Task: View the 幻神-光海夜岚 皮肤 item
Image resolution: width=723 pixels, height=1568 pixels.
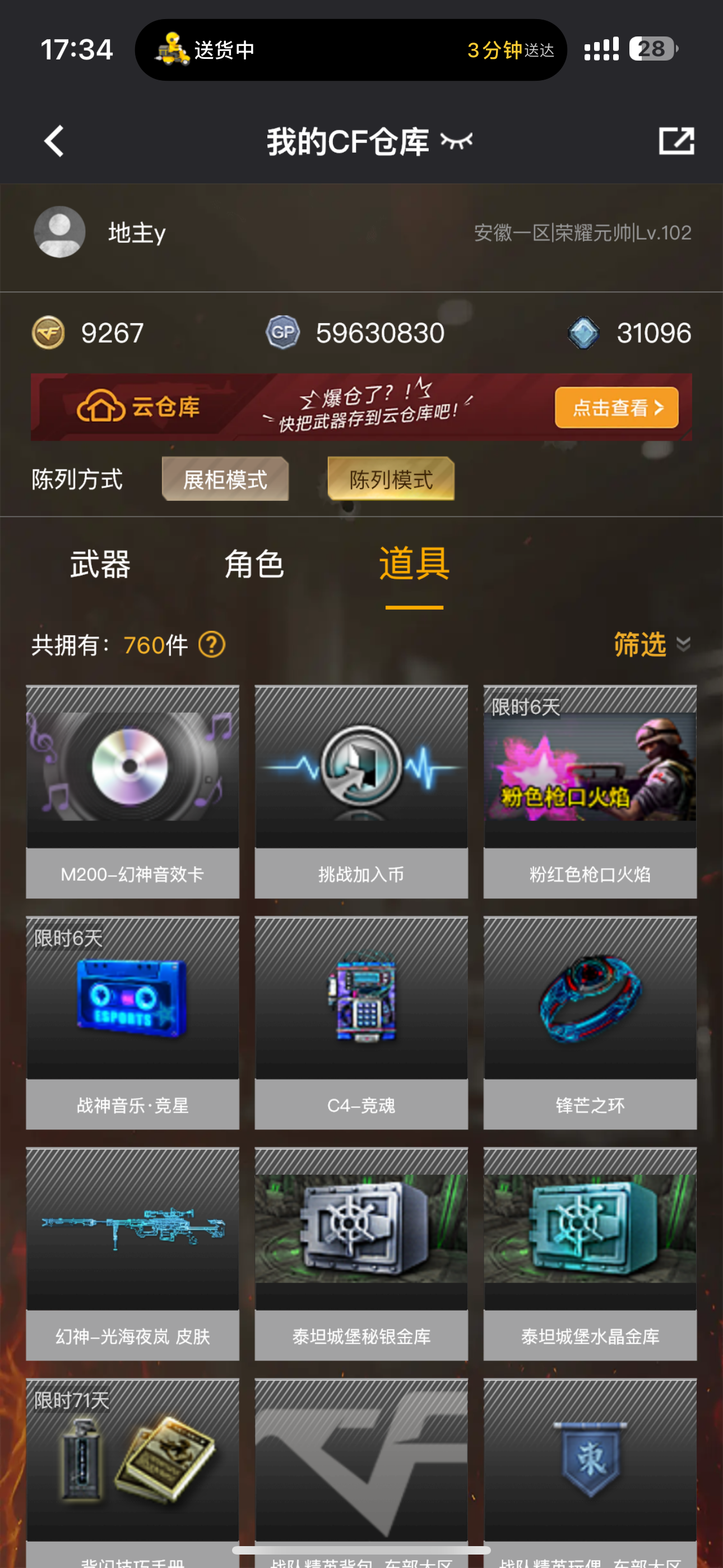Action: [x=133, y=1254]
